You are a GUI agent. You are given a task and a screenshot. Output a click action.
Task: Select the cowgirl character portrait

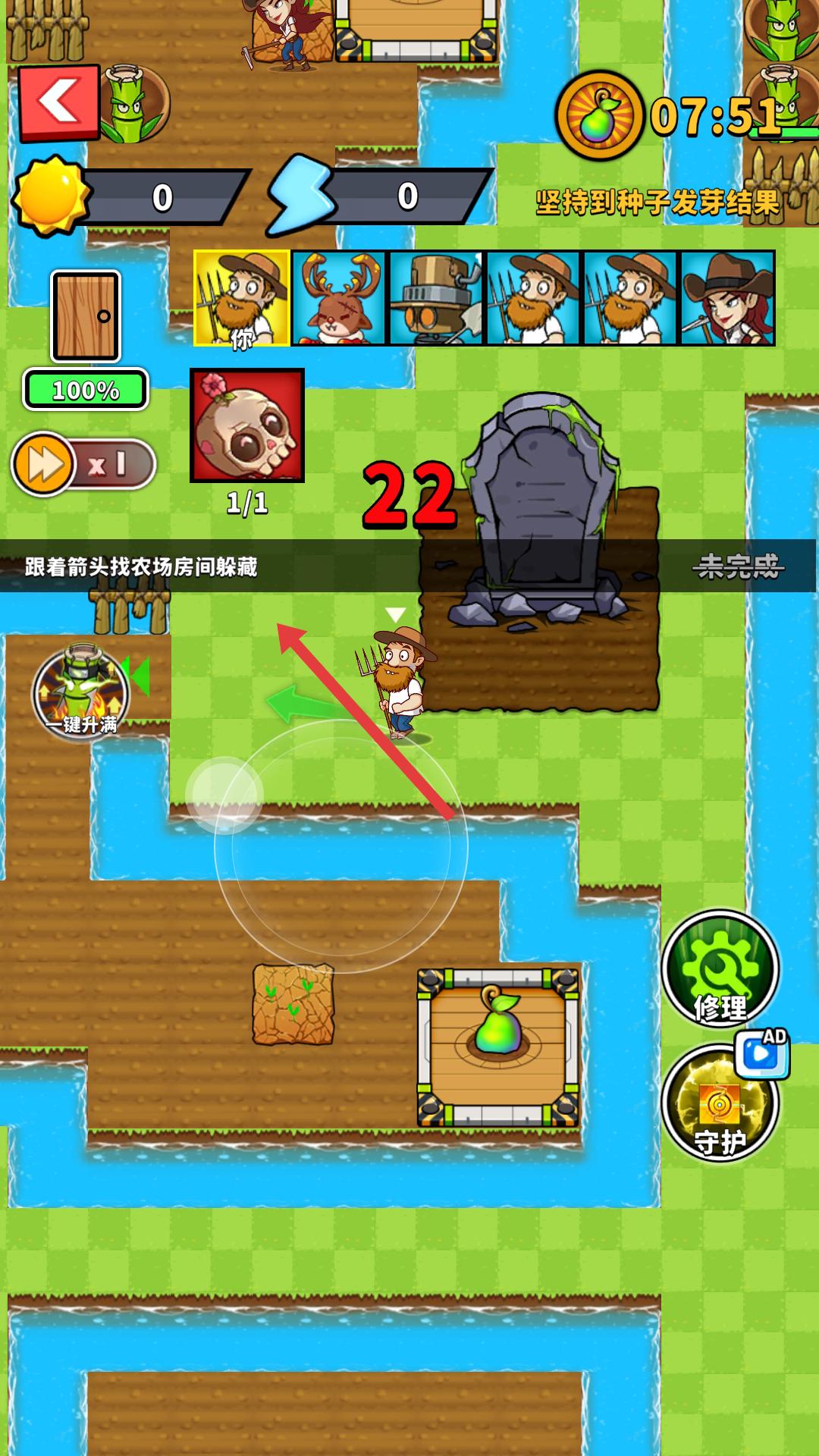tap(727, 299)
